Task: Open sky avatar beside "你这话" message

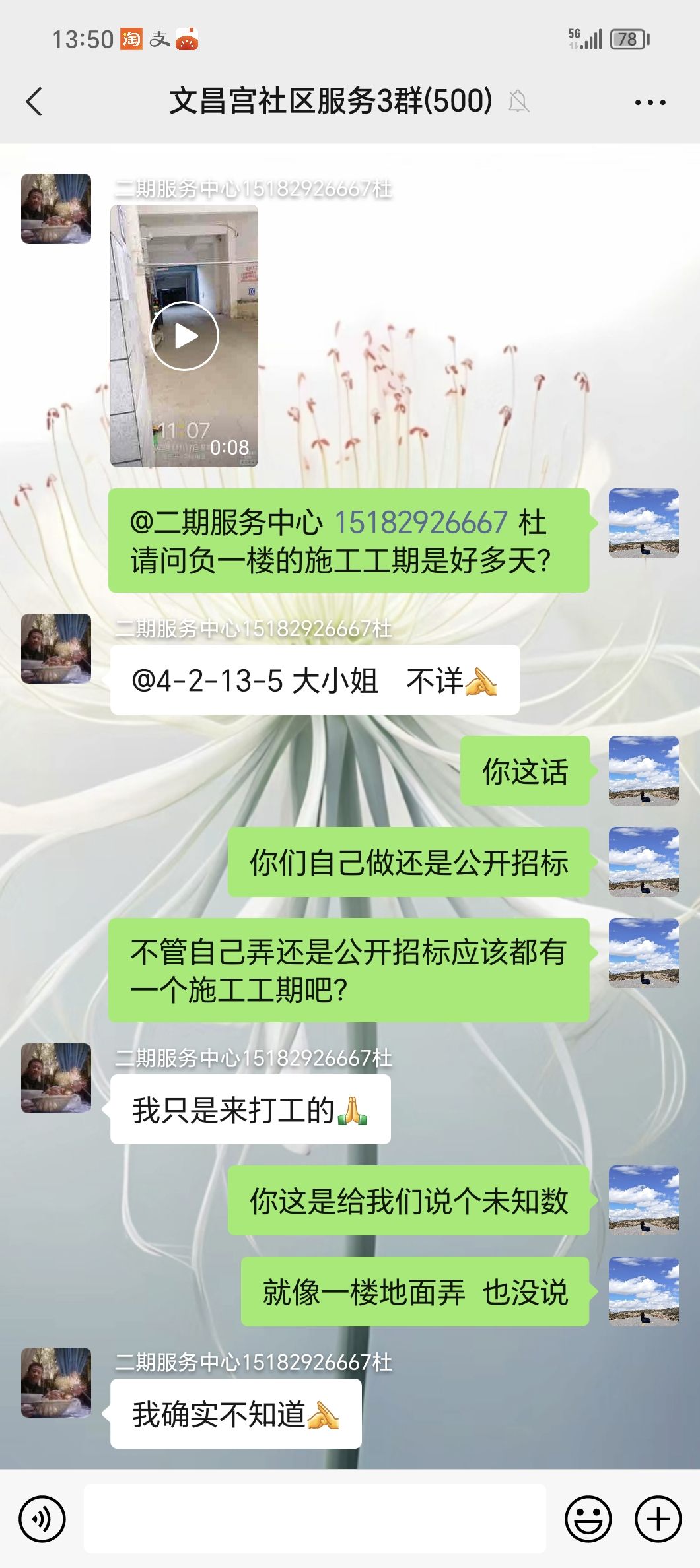Action: [643, 771]
